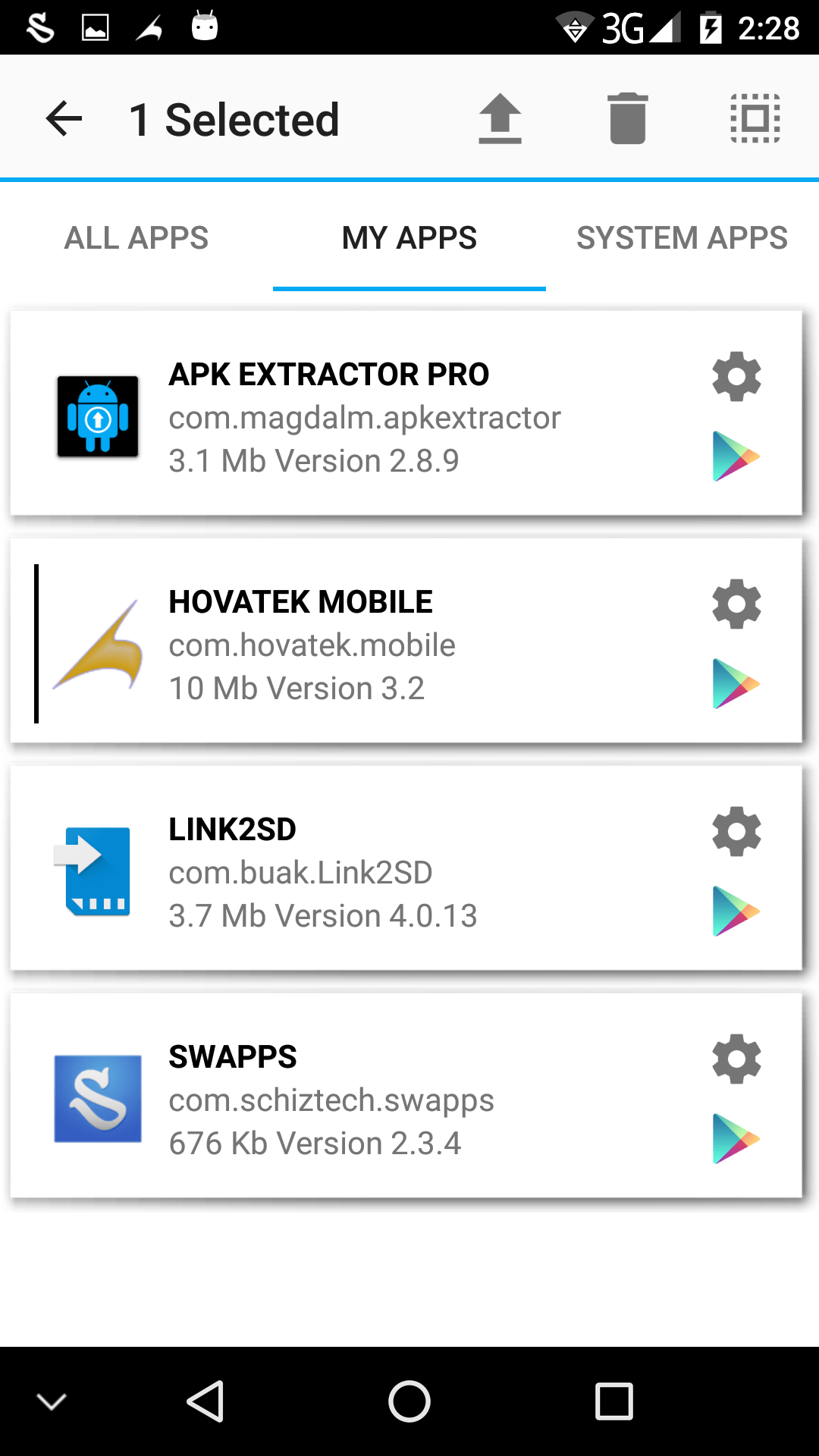The image size is (819, 1456).
Task: Collapse the navigation bar
Action: pyautogui.click(x=51, y=1401)
